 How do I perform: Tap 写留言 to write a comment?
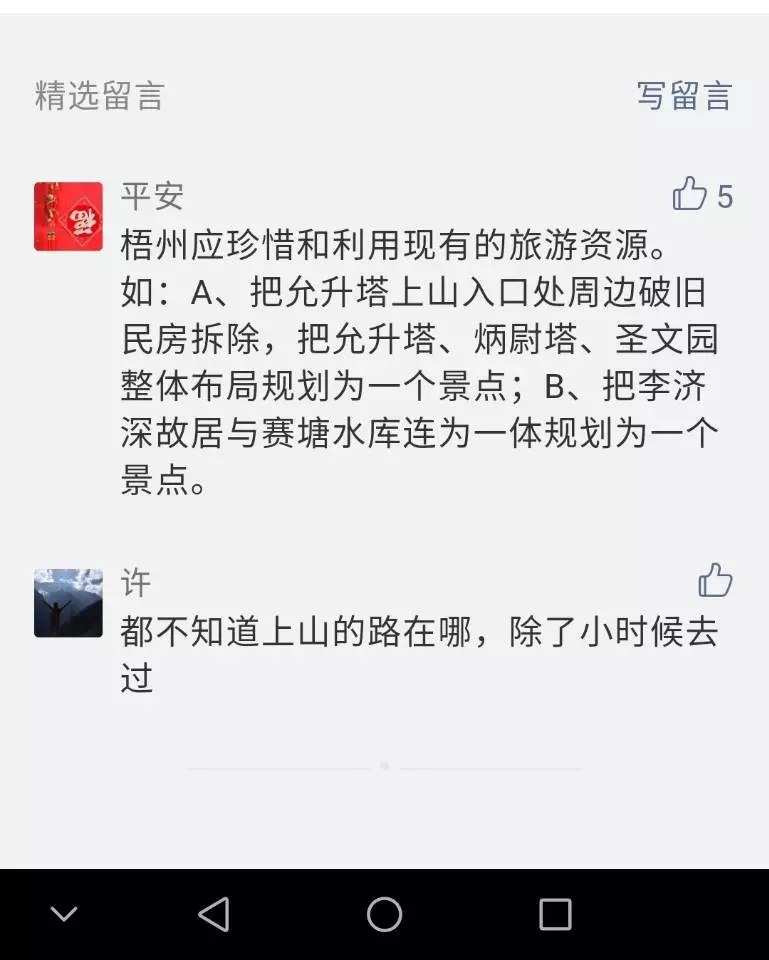coord(684,96)
